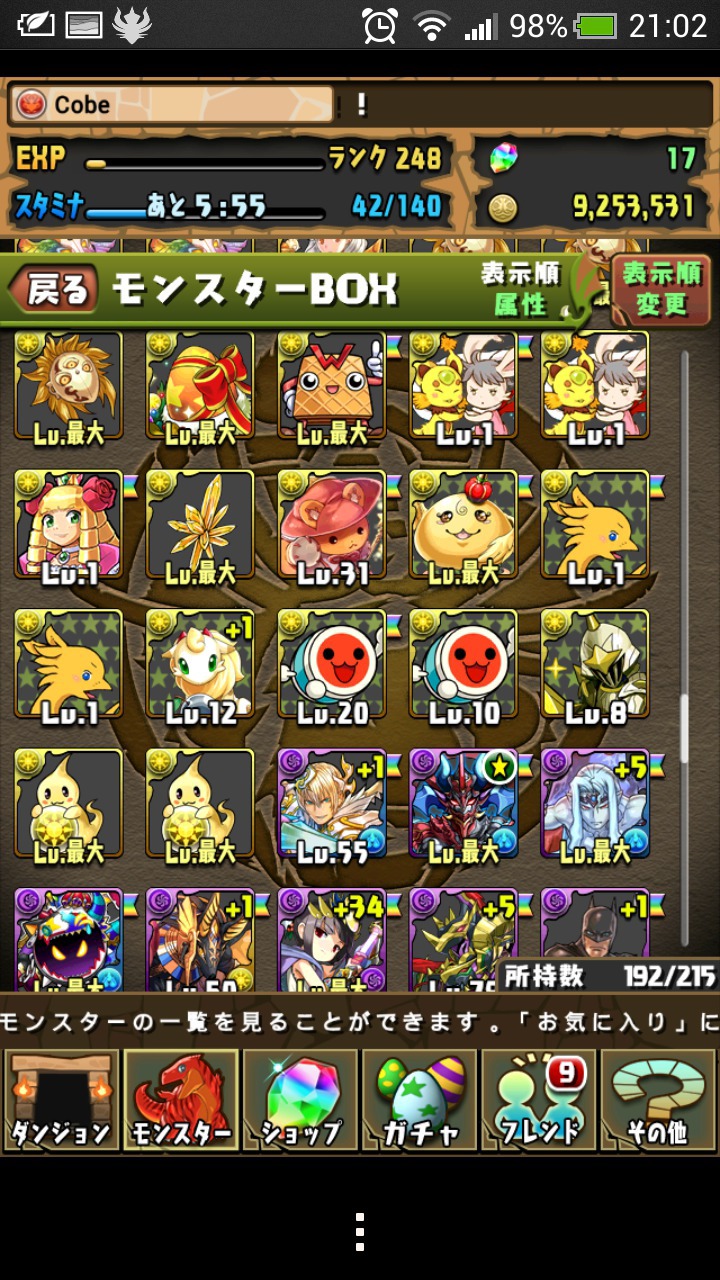
Task: Go to the ガチャ tab
Action: click(x=420, y=1100)
